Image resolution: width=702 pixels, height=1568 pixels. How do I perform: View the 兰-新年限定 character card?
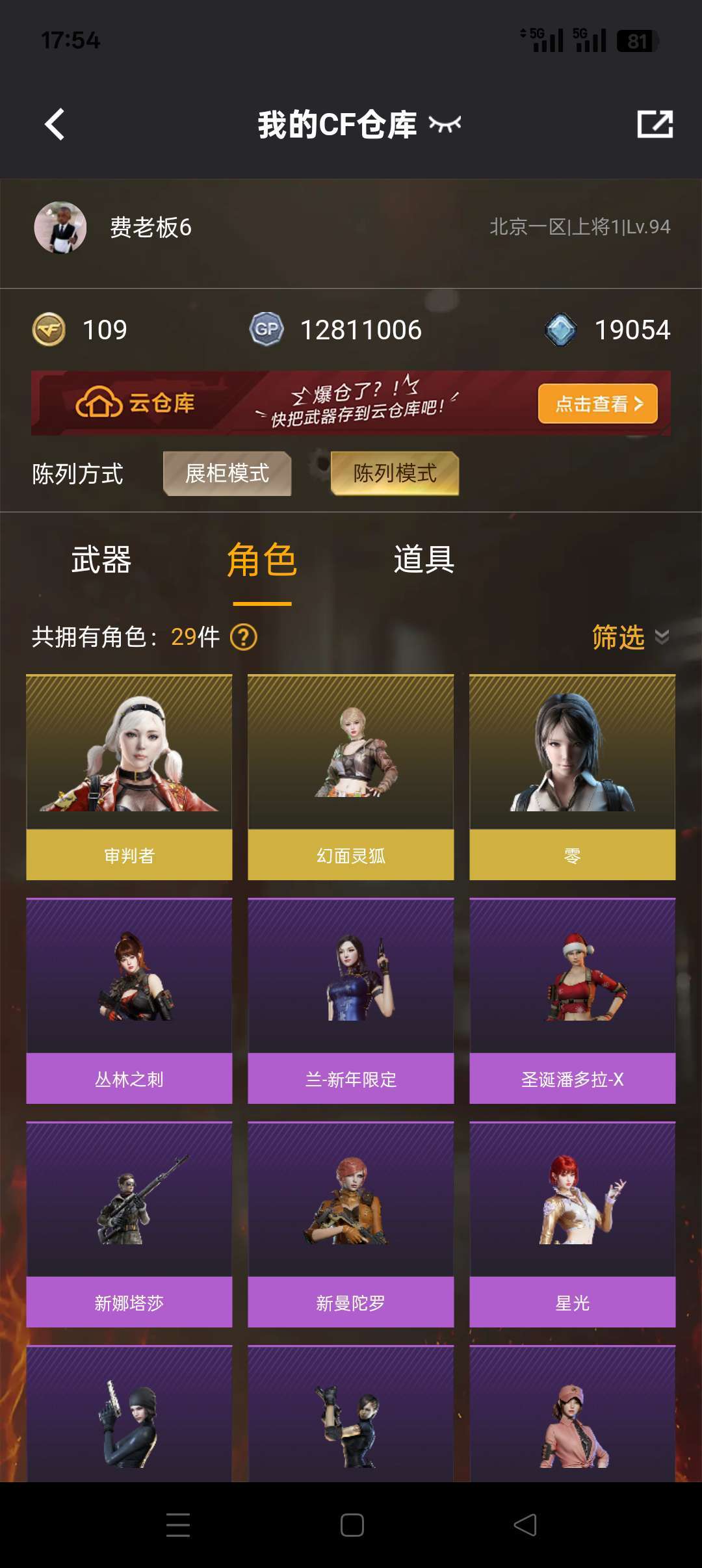pos(350,1000)
